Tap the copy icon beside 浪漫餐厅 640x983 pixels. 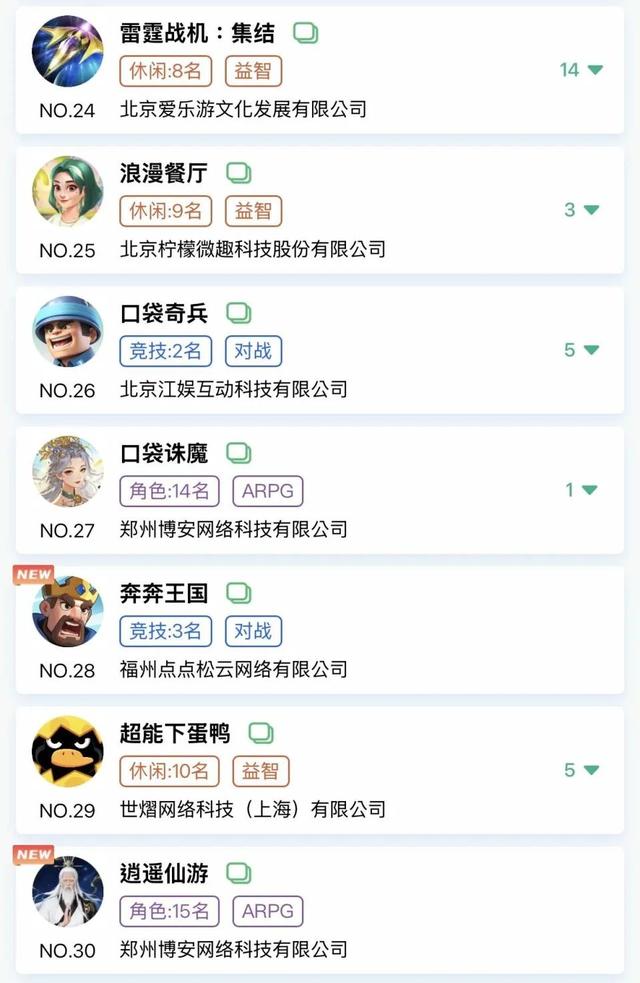coord(238,173)
